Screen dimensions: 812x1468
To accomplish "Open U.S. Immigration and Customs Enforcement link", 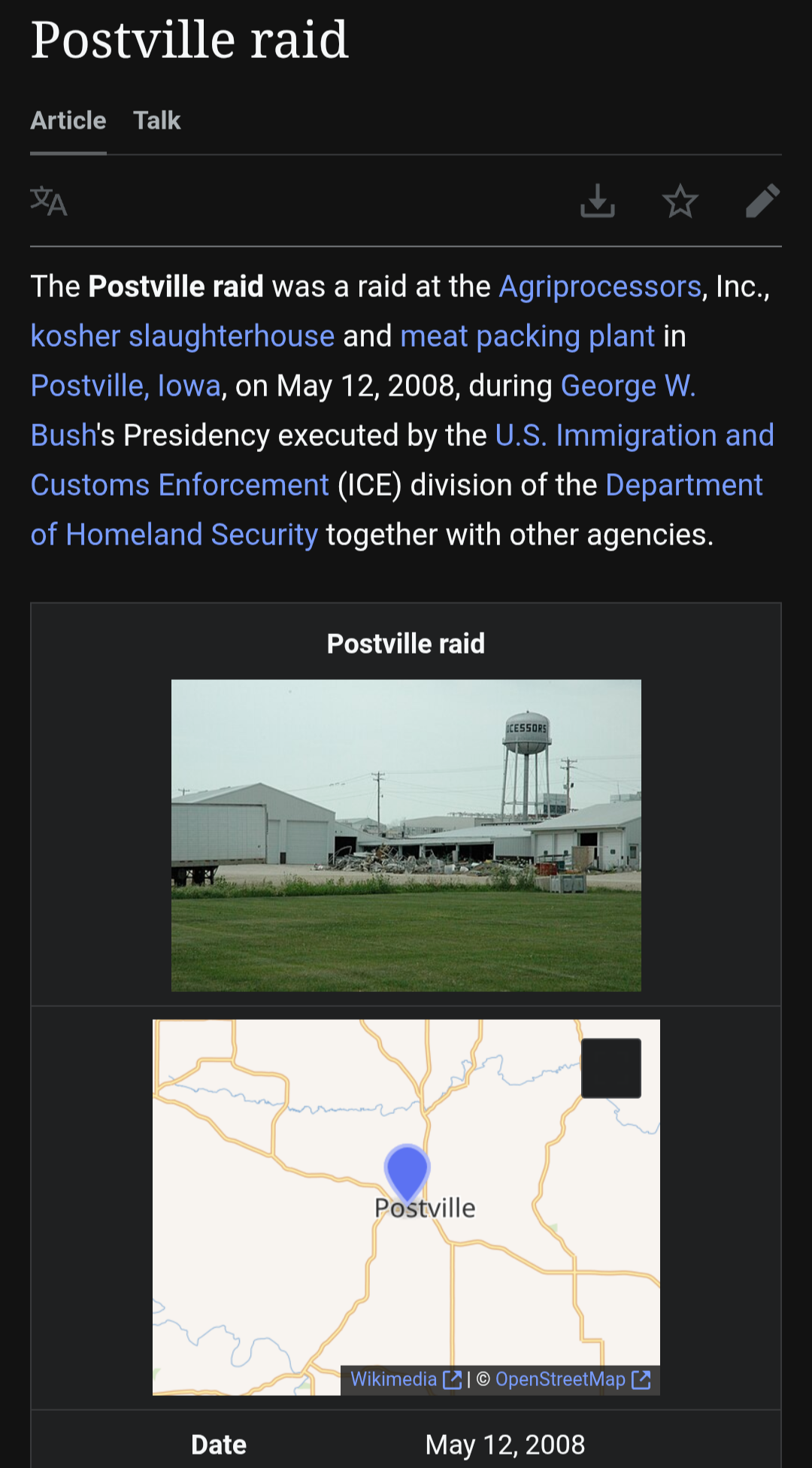I will point(635,435).
